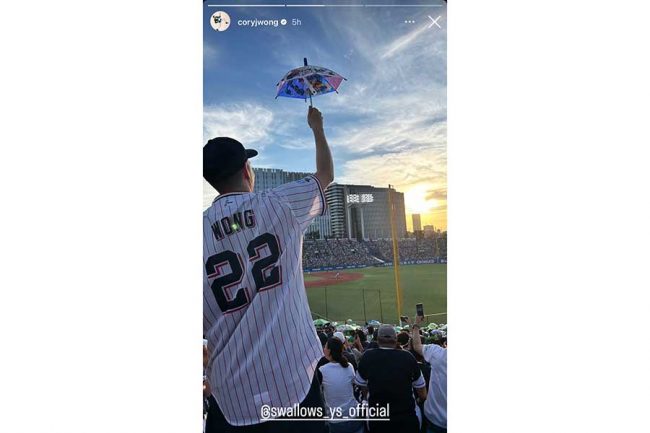Close the story viewer
The height and width of the screenshot is (433, 650).
434,21
